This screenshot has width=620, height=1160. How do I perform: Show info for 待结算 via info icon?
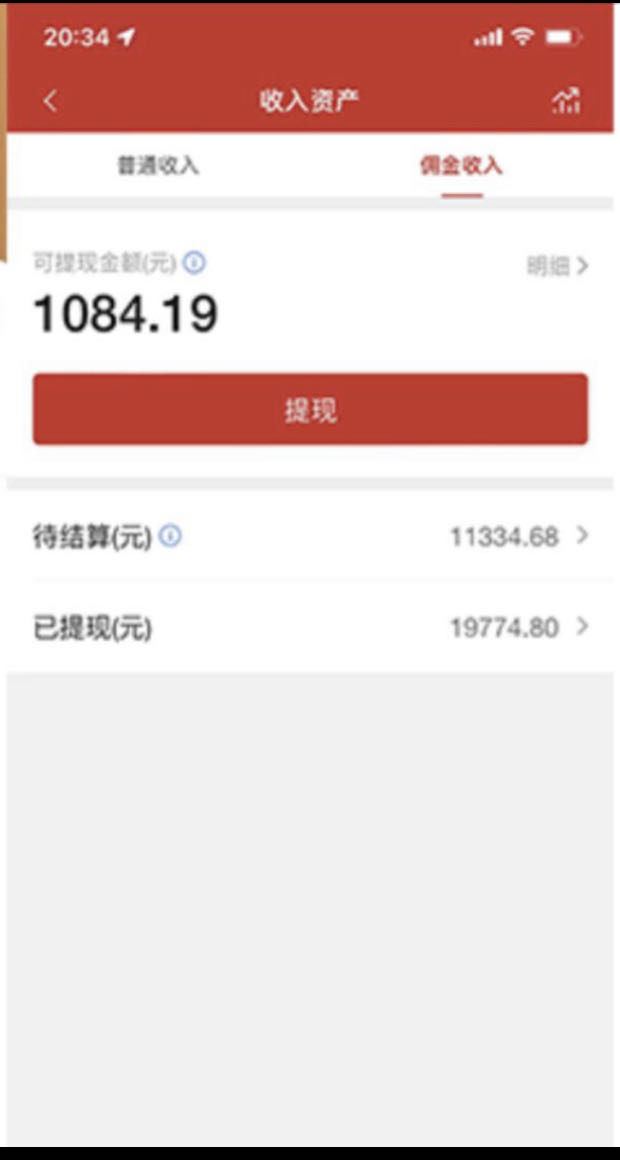tap(170, 536)
